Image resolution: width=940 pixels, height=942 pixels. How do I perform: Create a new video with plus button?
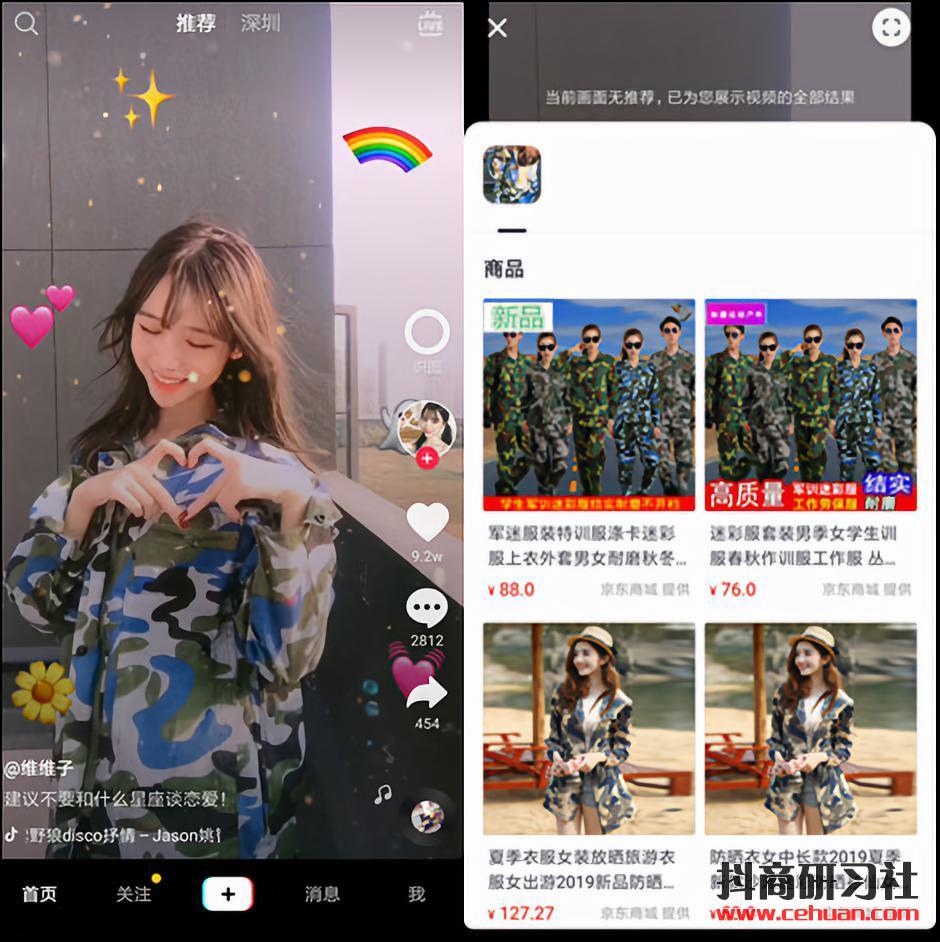tap(228, 894)
